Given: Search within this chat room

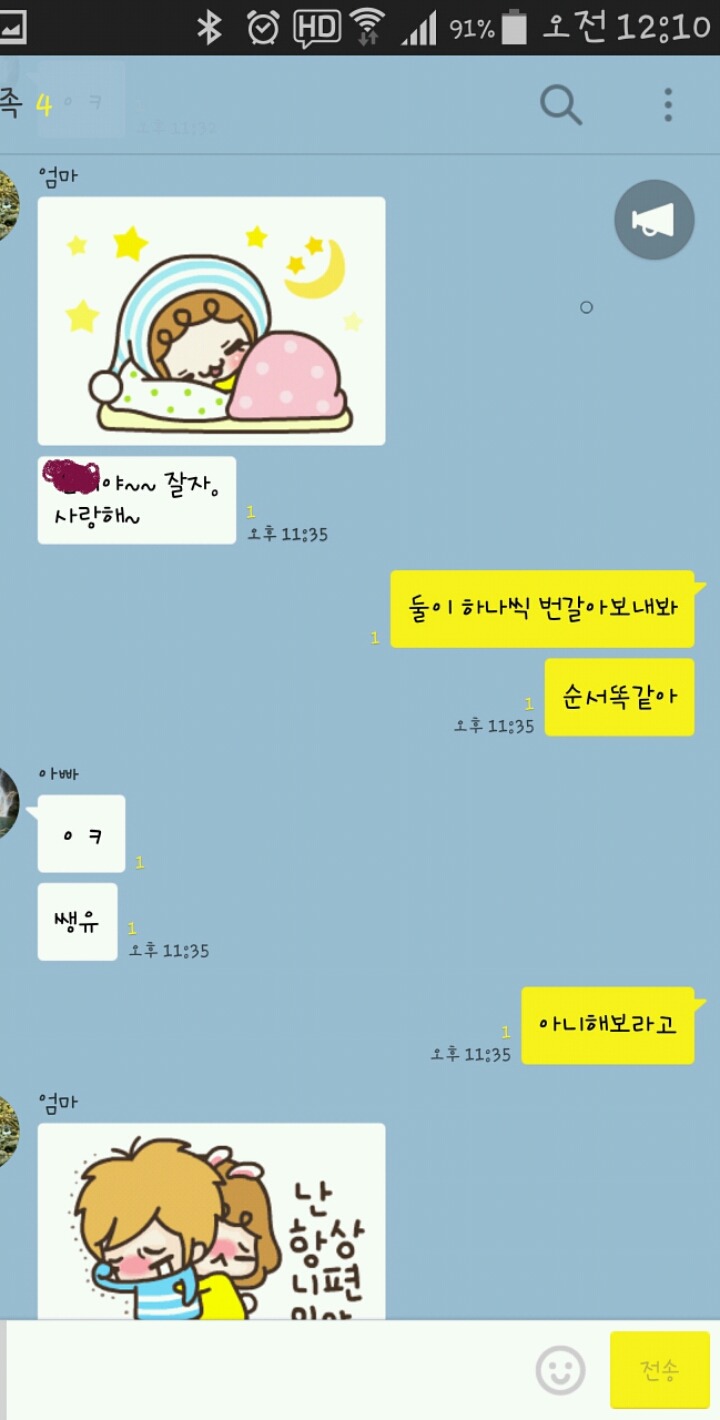Looking at the screenshot, I should (x=560, y=104).
